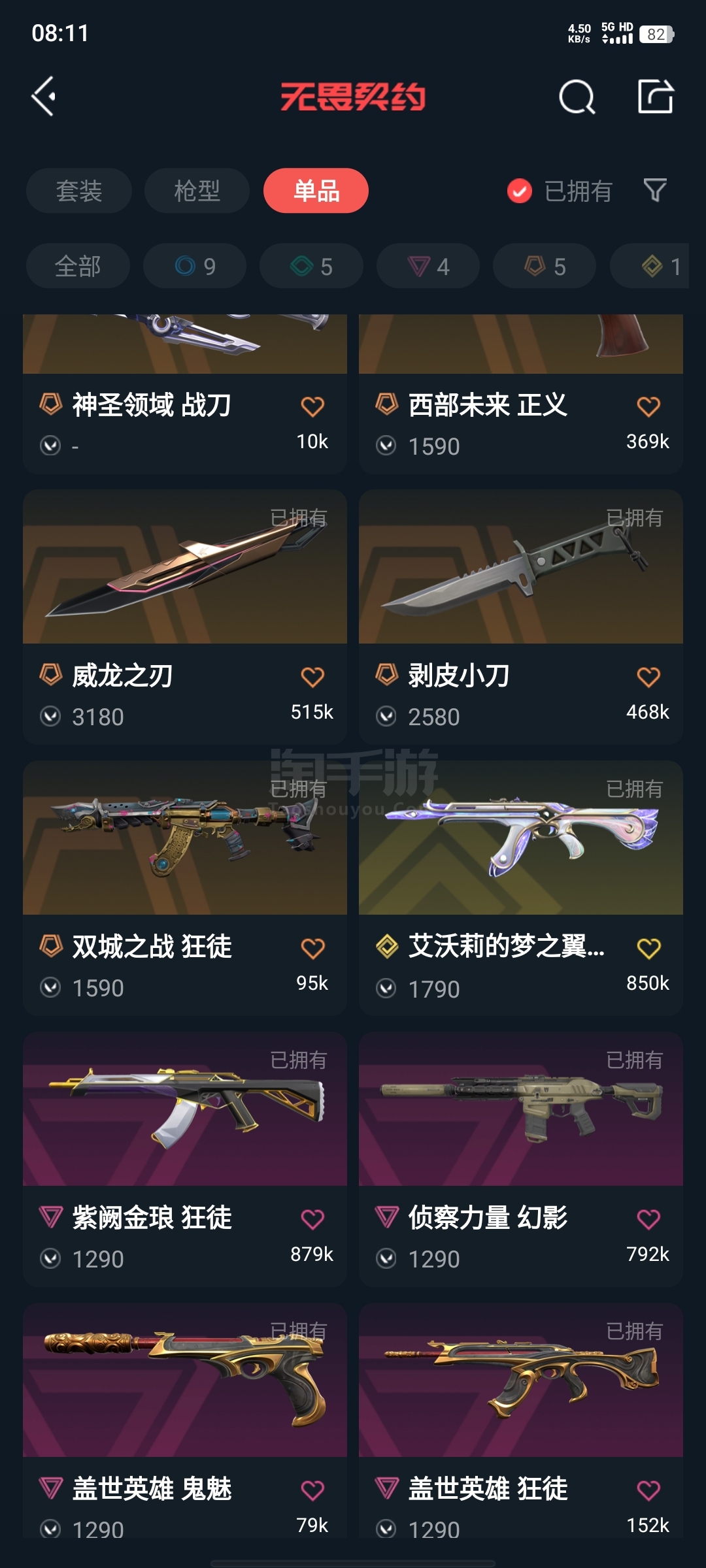Open the search icon in the header
Screen dimensions: 706x1568
pyautogui.click(x=577, y=97)
